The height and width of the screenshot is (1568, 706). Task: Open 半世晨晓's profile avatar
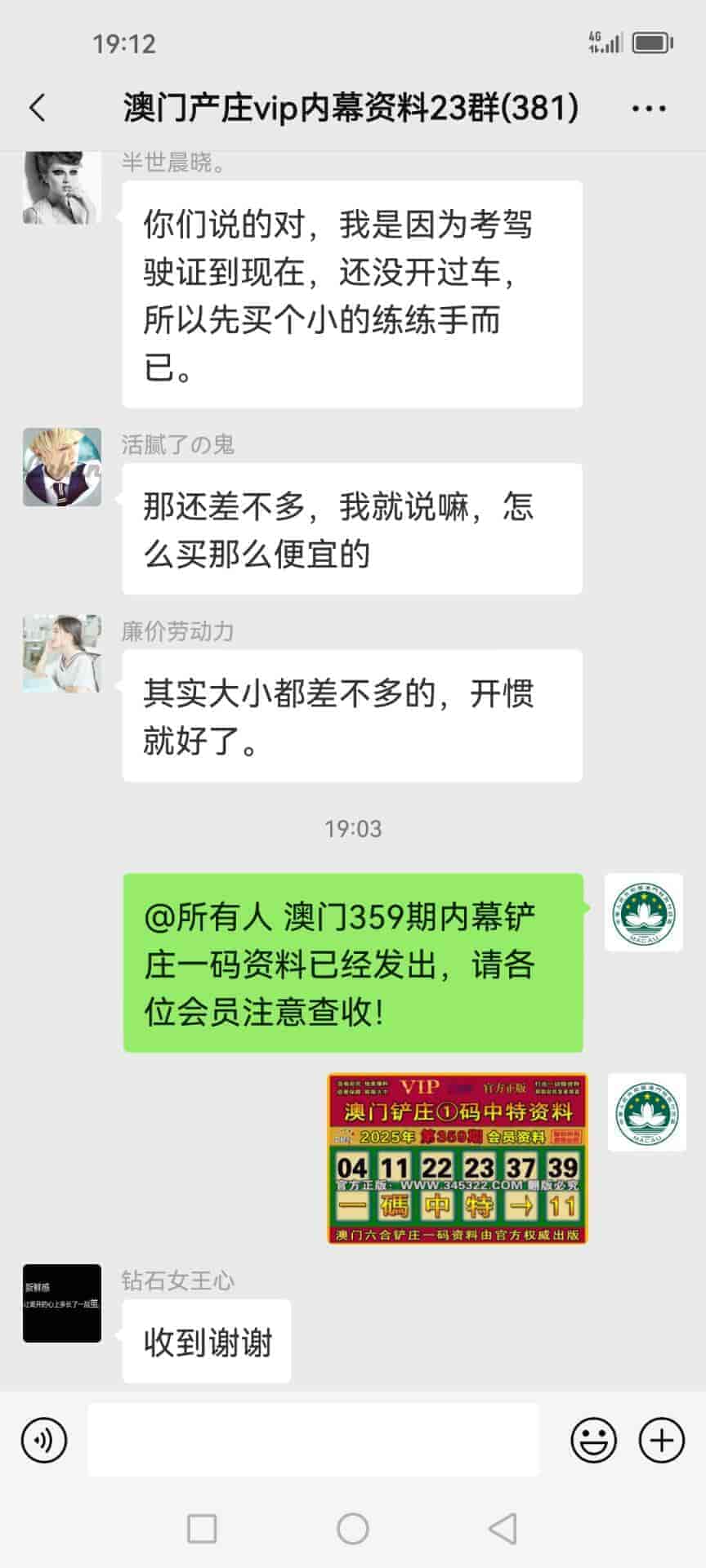pyautogui.click(x=62, y=188)
